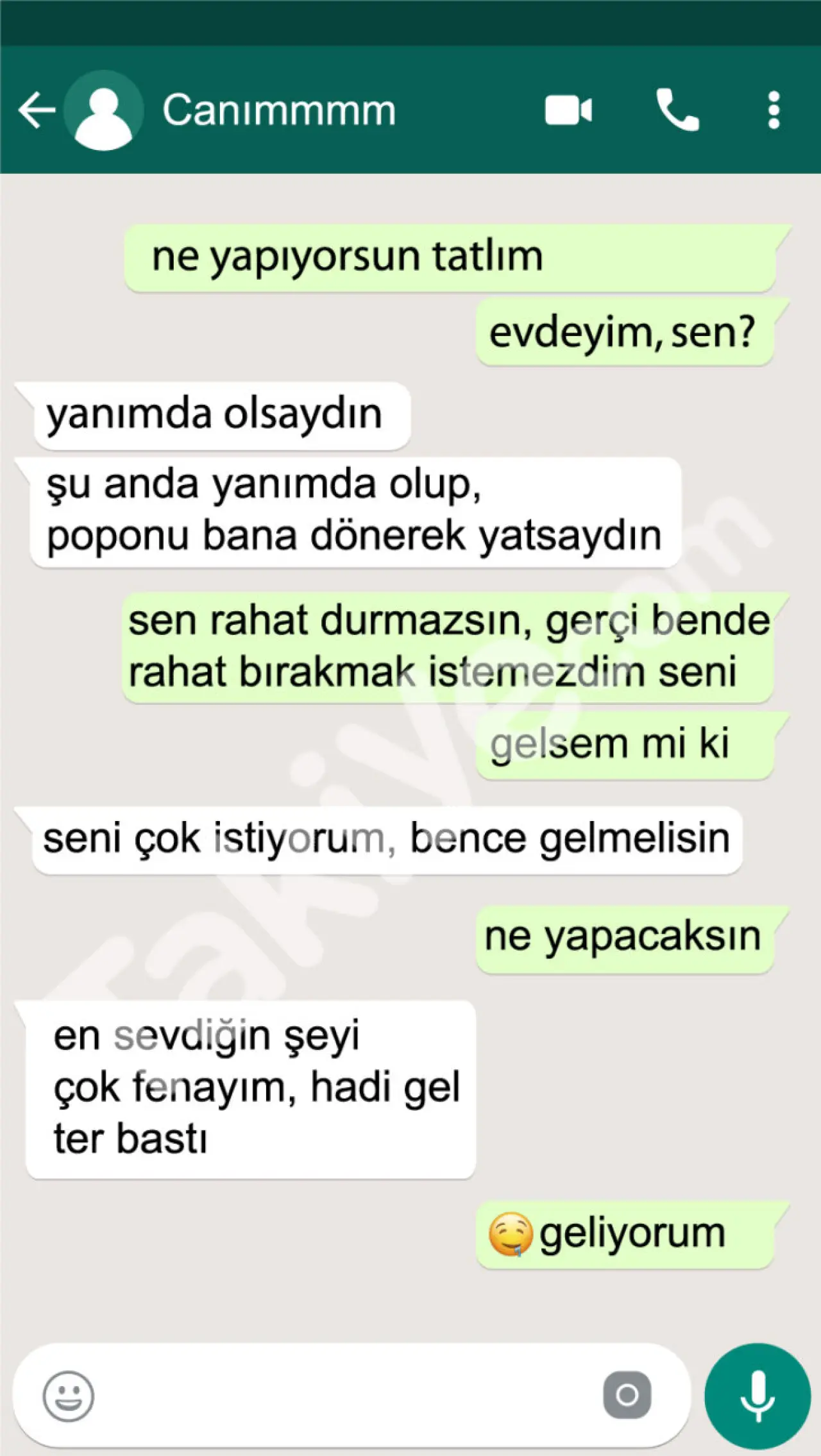
Task: Go back to the chat list
Action: point(37,110)
